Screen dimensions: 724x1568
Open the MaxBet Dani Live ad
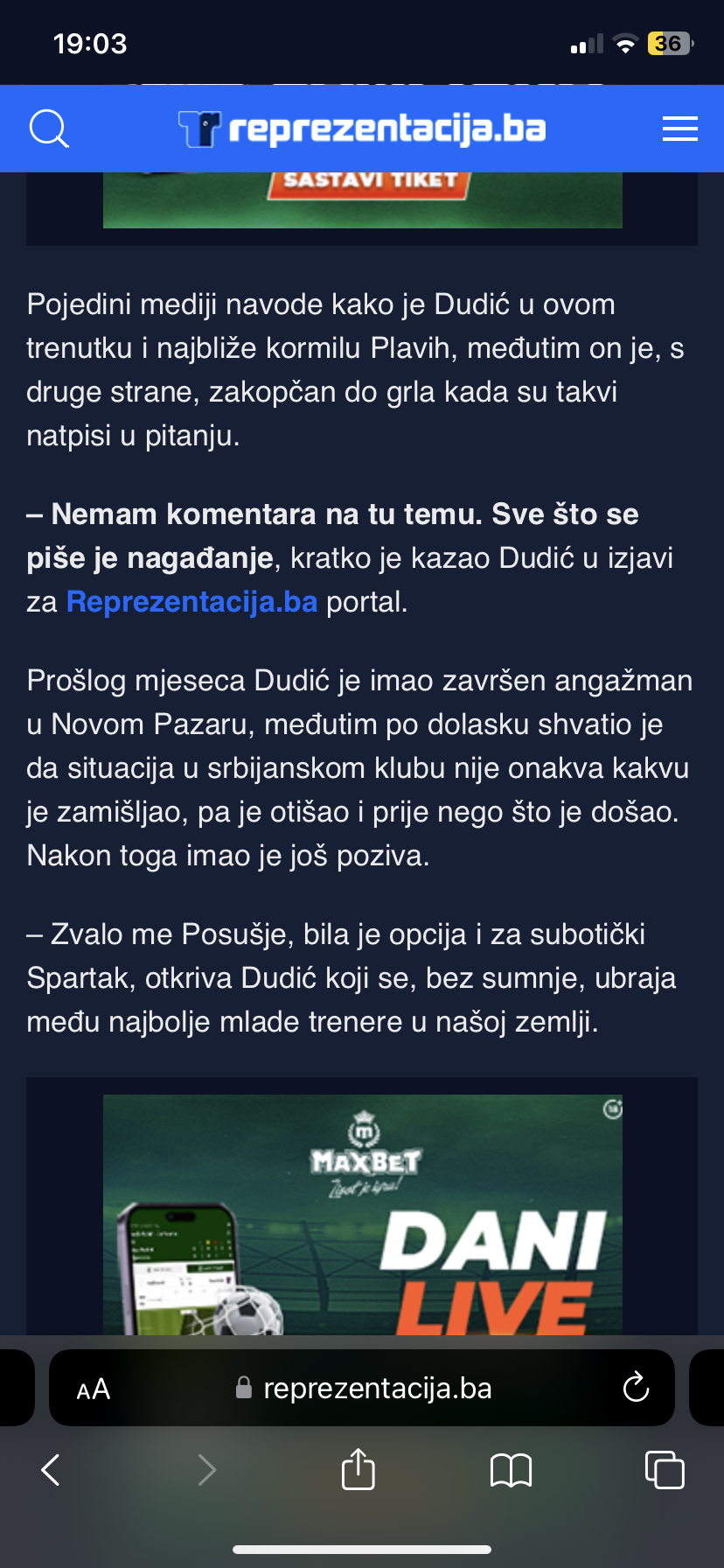[362, 1214]
